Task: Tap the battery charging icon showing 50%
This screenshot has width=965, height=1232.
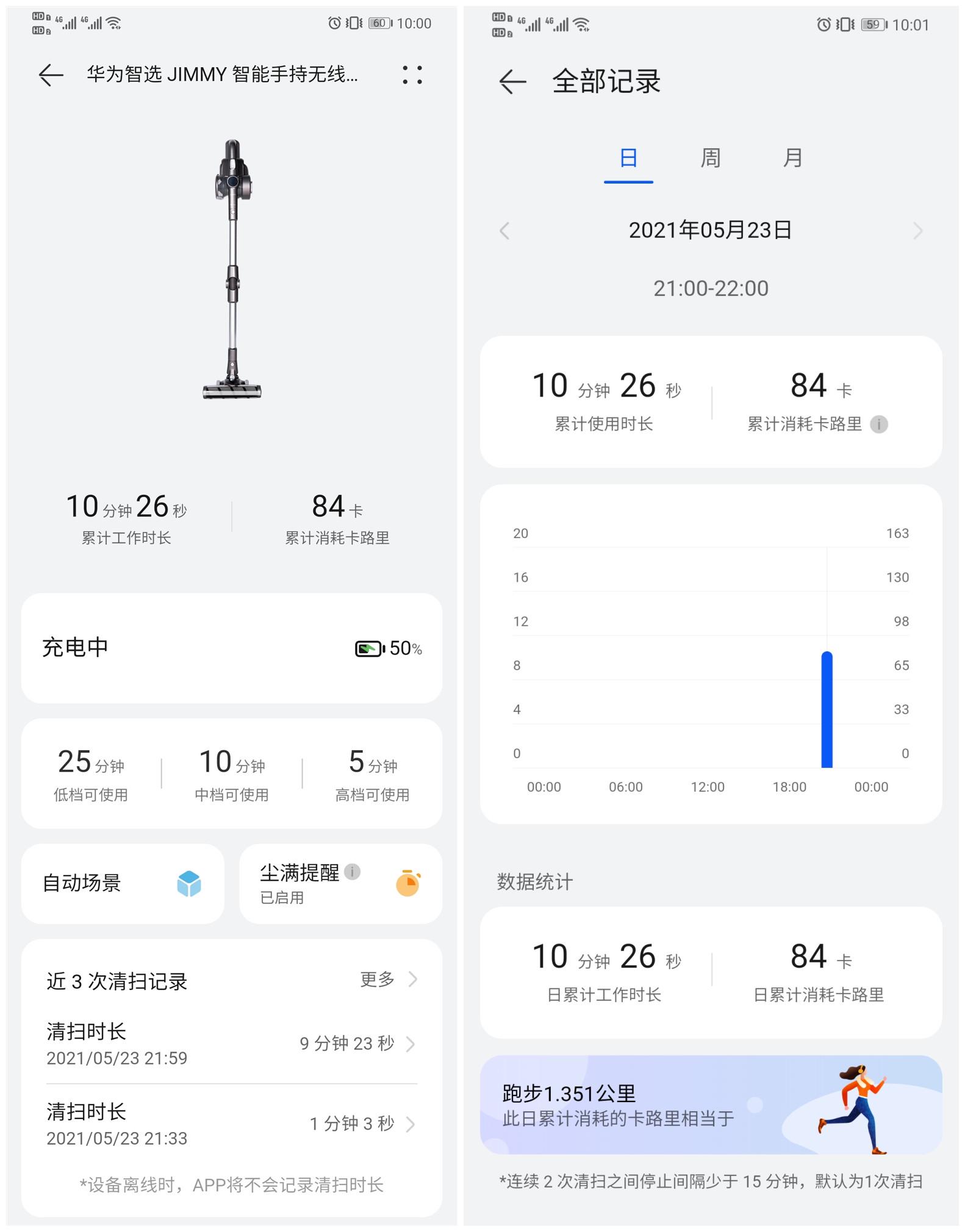Action: click(x=368, y=648)
